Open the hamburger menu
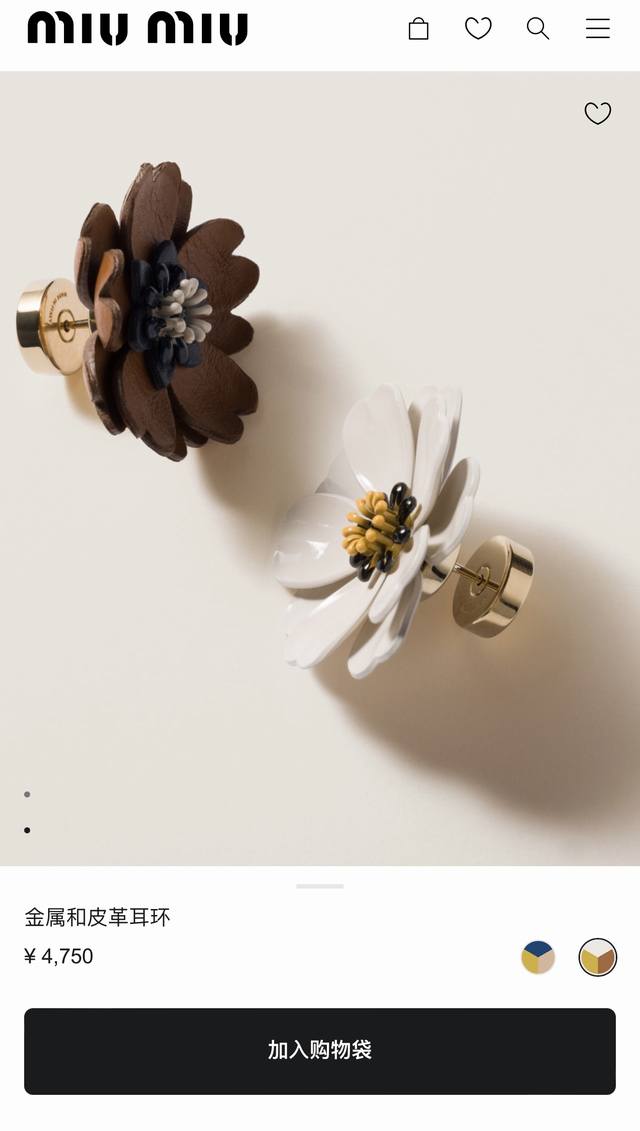640x1131 pixels. (598, 29)
